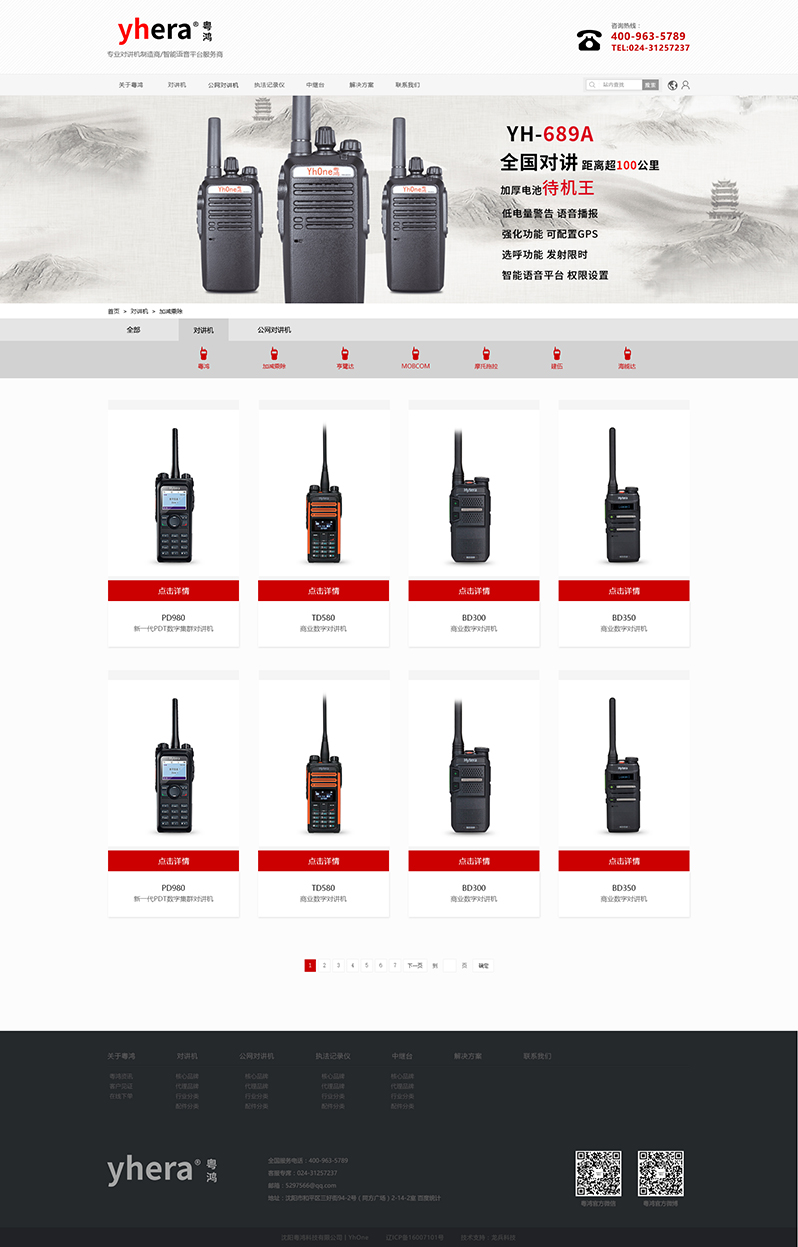The image size is (798, 1247).
Task: Tap 首页 in the breadcrumb
Action: pos(113,311)
